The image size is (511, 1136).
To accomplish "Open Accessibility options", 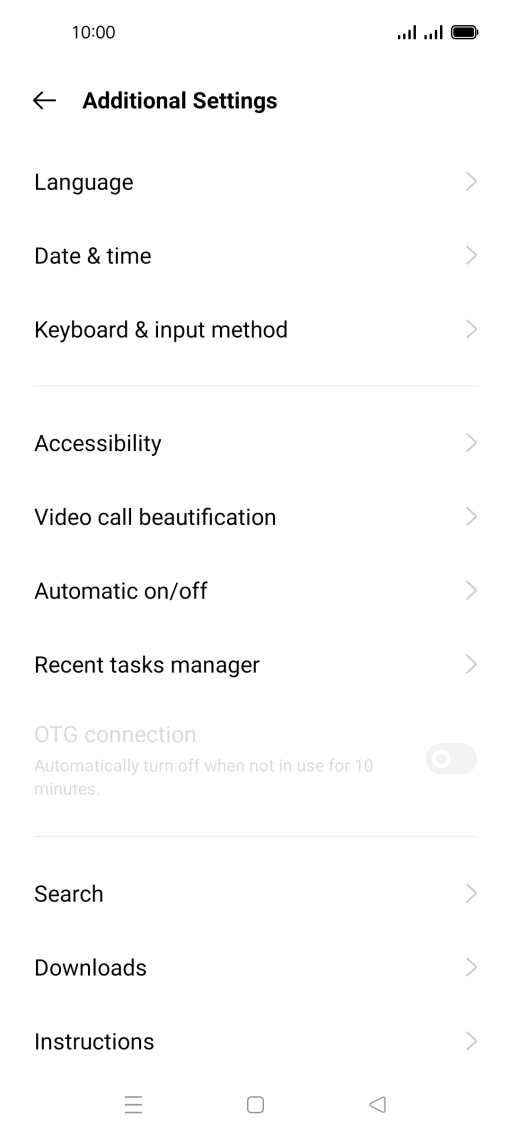I will click(x=255, y=443).
